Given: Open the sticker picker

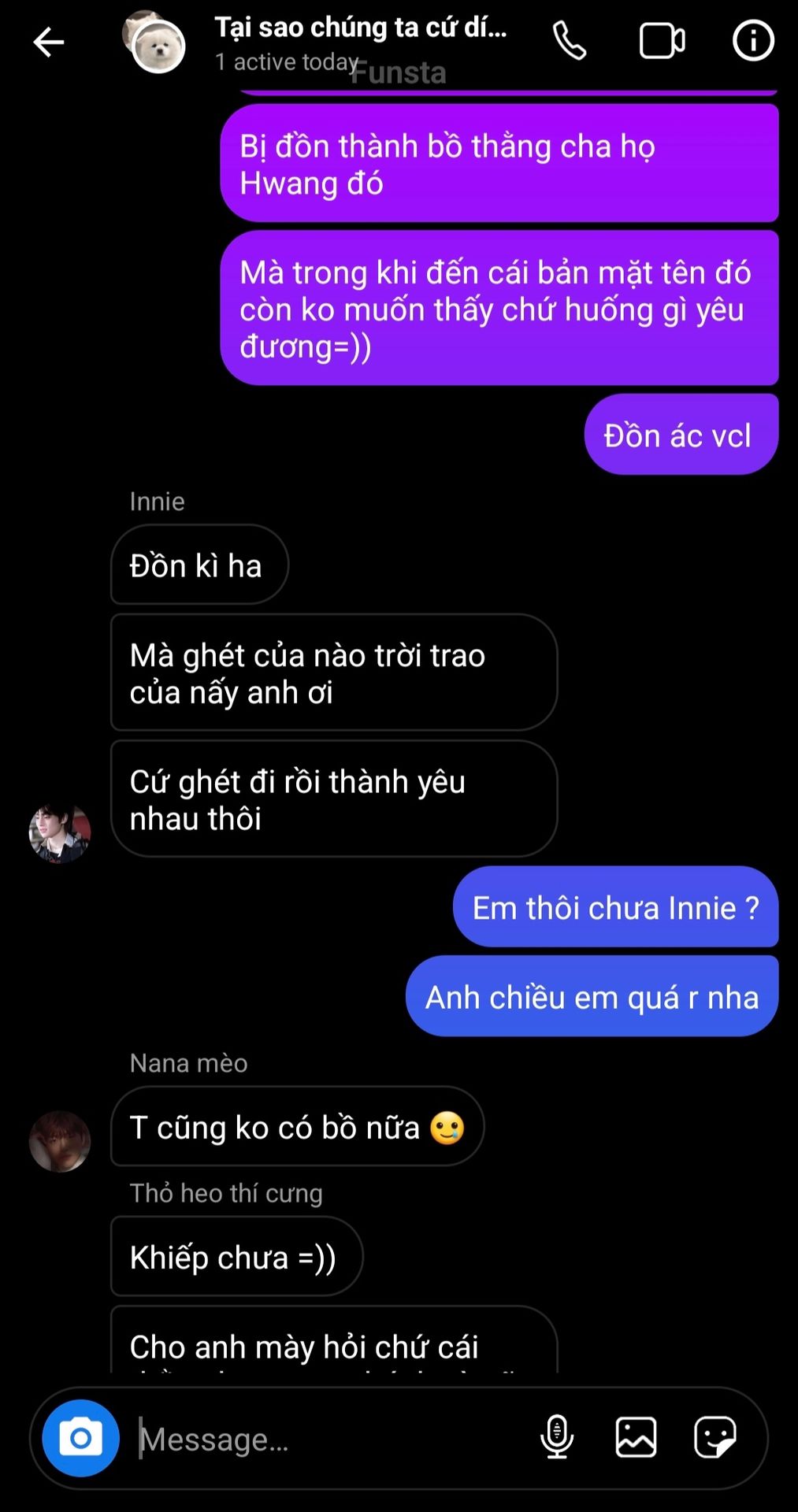Looking at the screenshot, I should (715, 1437).
